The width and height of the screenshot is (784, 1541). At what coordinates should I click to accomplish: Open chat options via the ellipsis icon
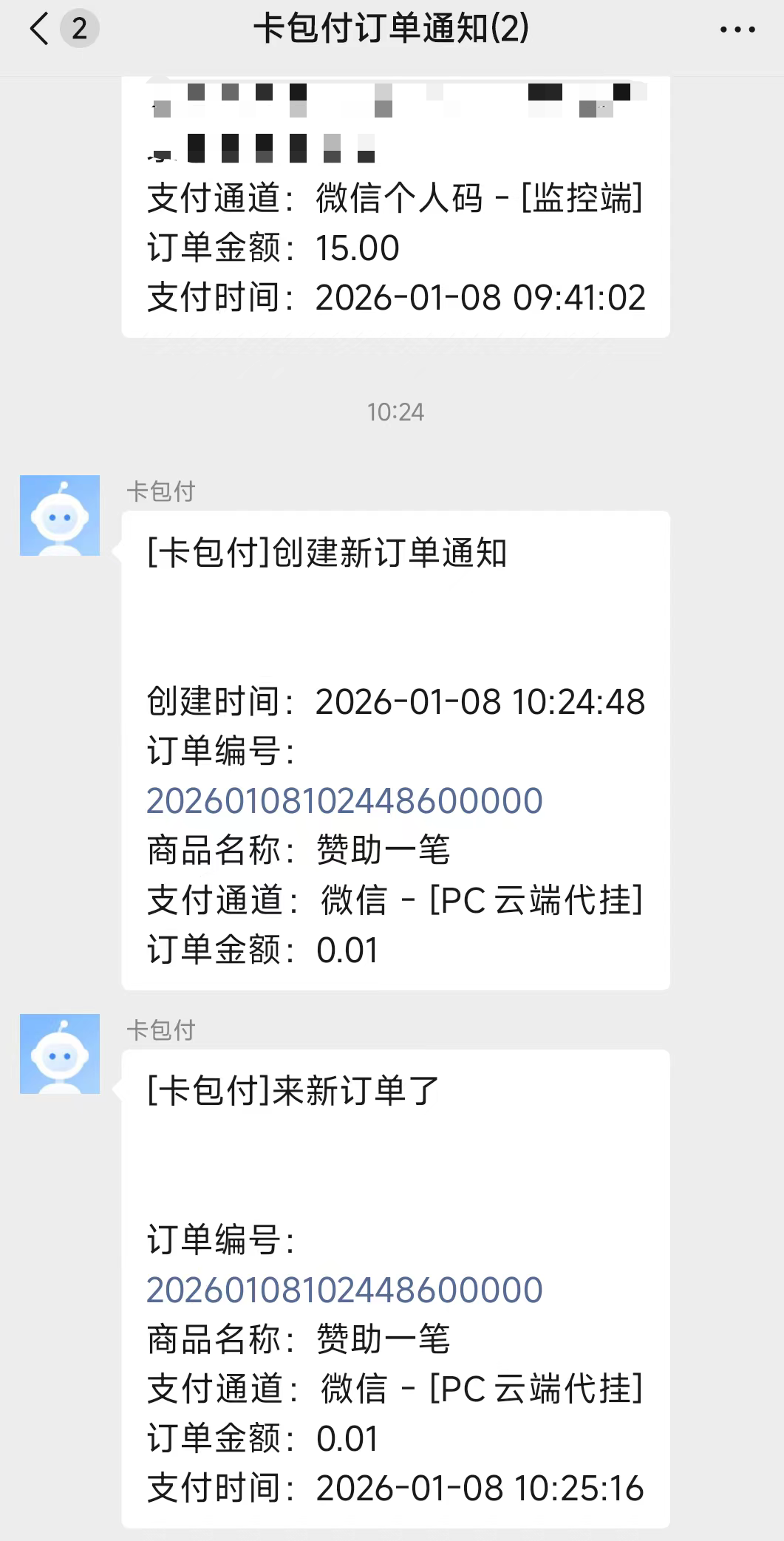point(737,30)
